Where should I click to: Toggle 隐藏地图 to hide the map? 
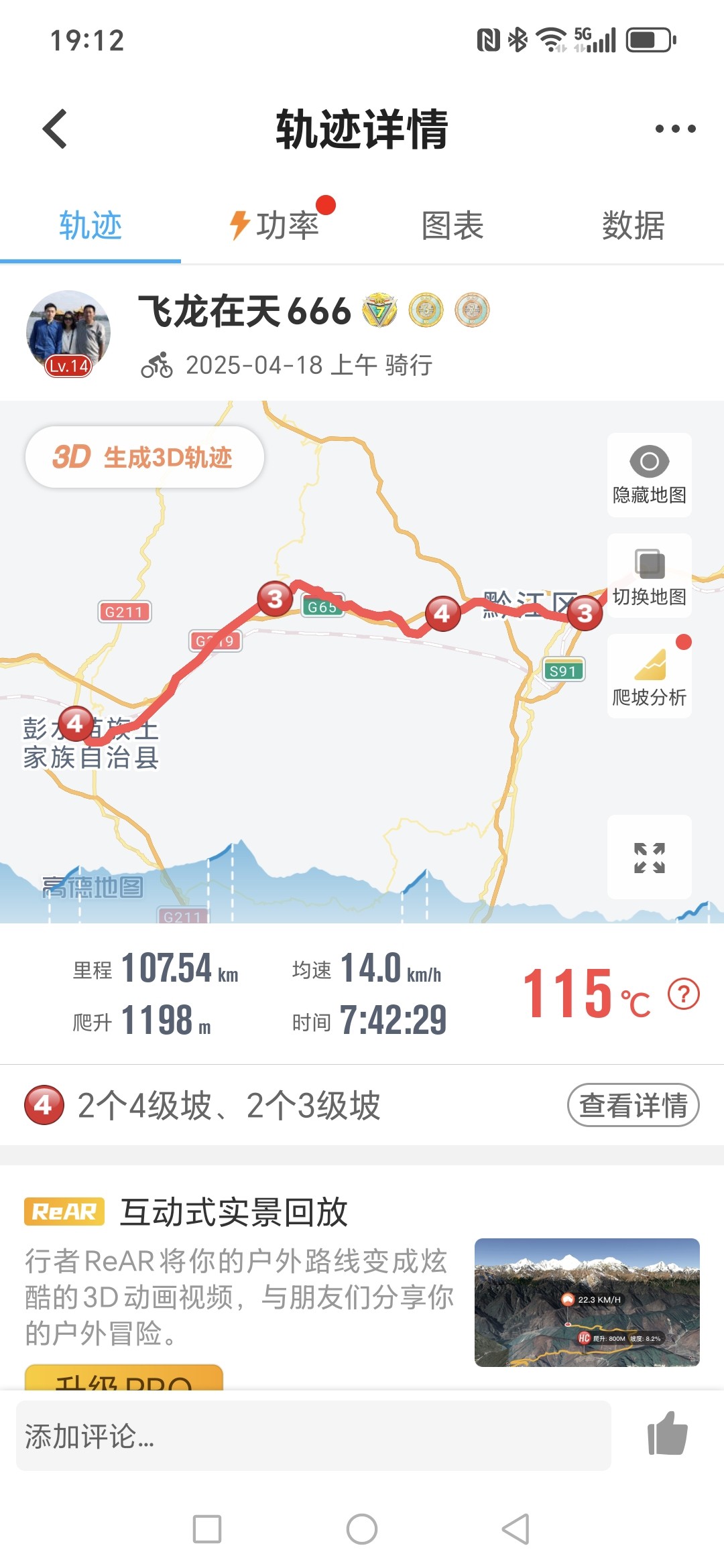[x=649, y=475]
